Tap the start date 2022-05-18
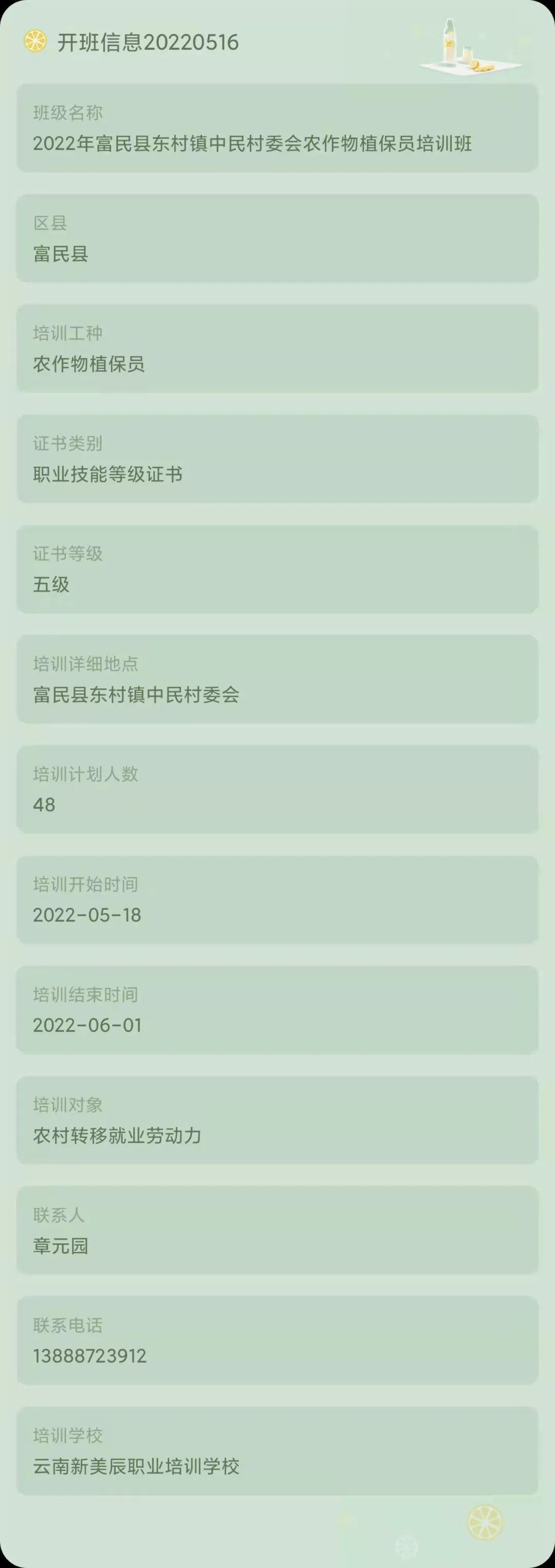555x1568 pixels. 87,915
